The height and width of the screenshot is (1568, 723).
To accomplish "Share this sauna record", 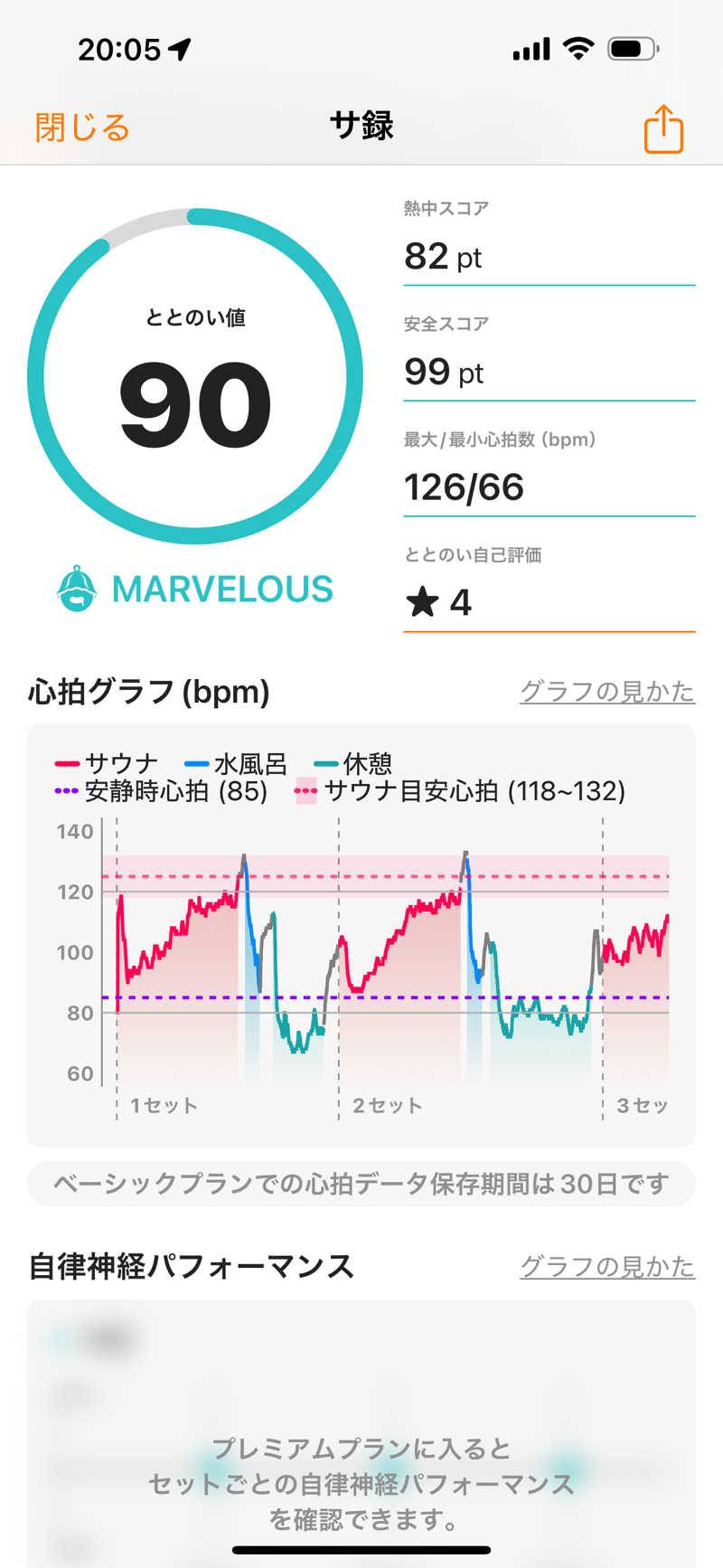I will click(x=663, y=129).
